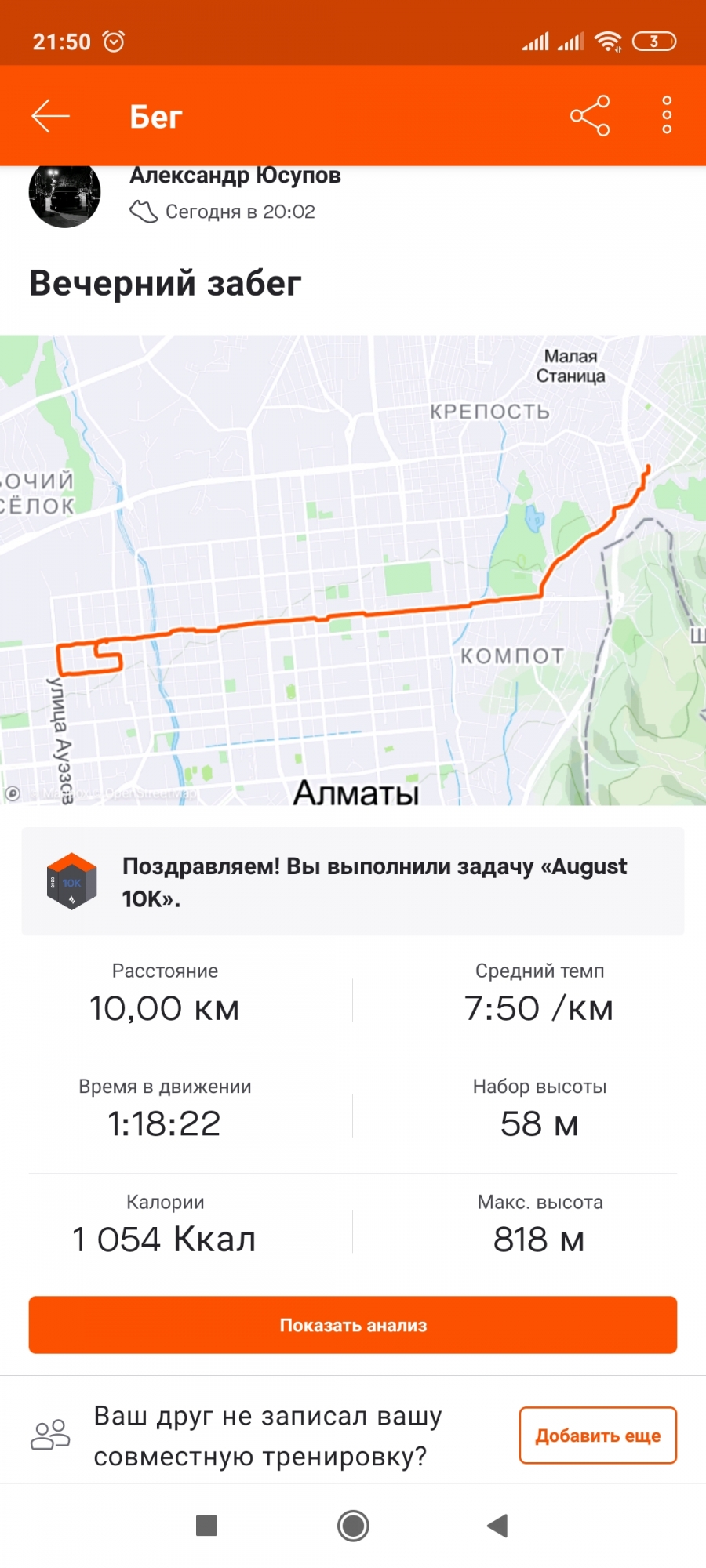
Task: Open the three-dot overflow menu
Action: pos(667,116)
